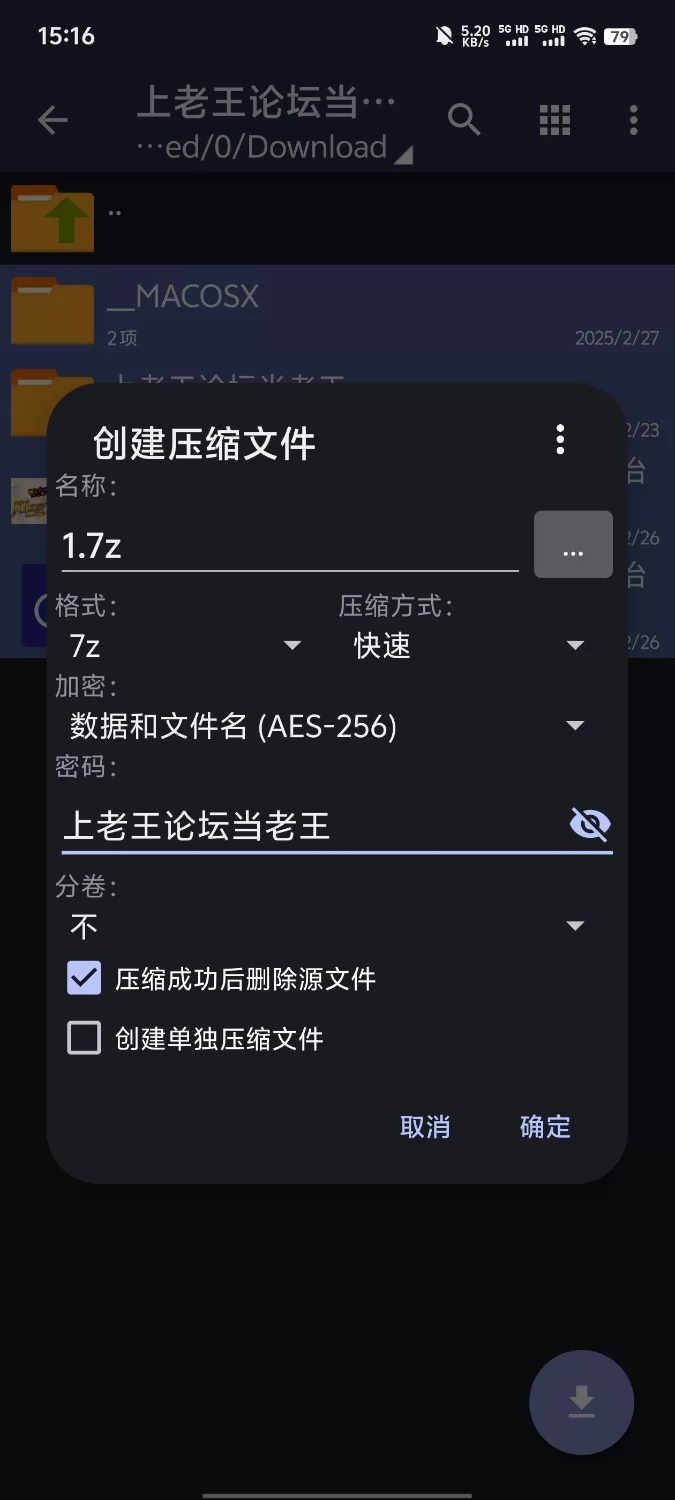Open the 加密 dropdown showing AES-256
Viewport: 675px width, 1500px height.
(x=327, y=726)
